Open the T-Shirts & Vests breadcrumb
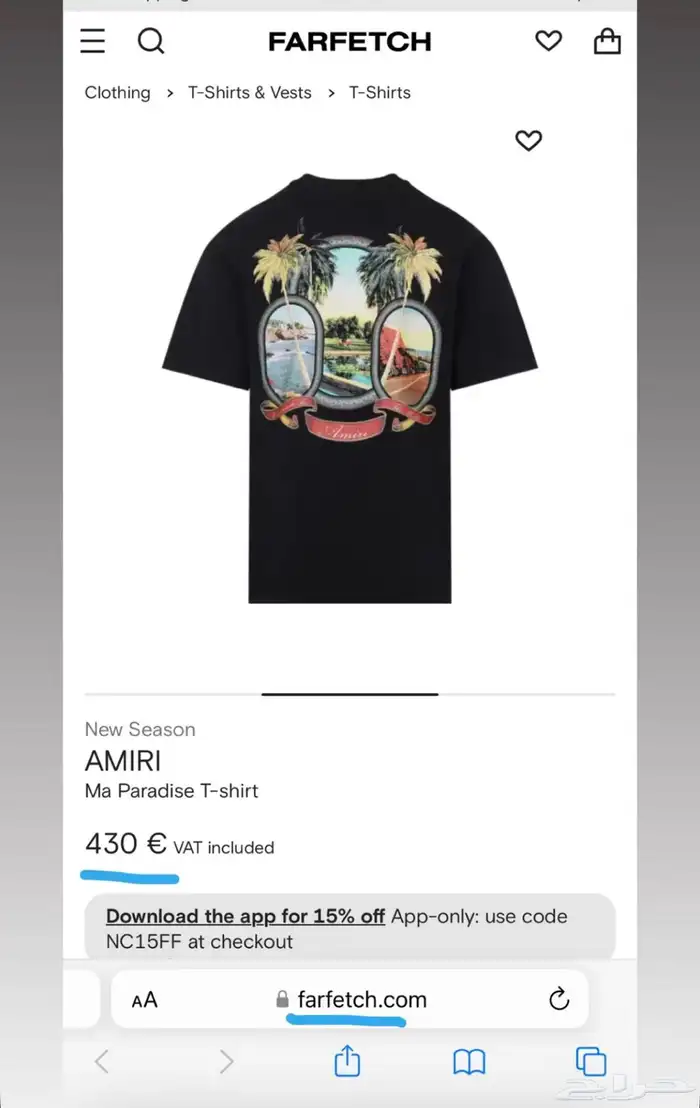700x1108 pixels. coord(250,93)
